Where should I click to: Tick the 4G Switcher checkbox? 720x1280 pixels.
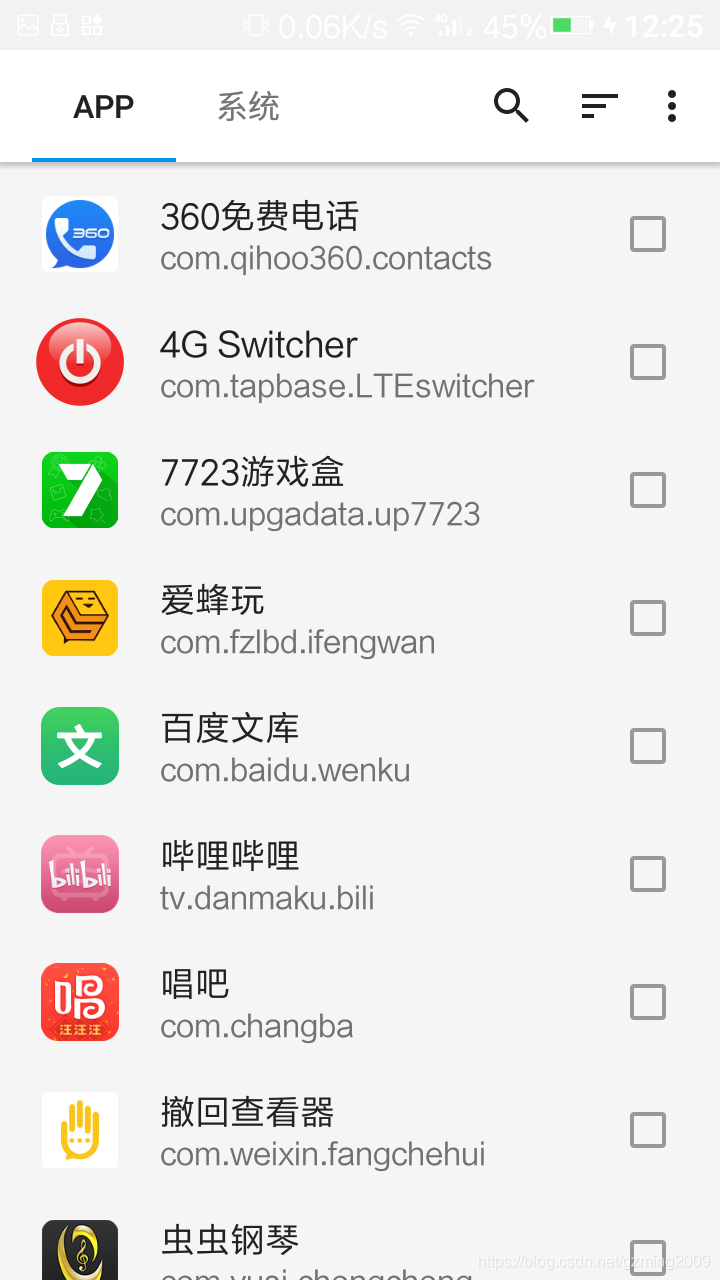(648, 362)
